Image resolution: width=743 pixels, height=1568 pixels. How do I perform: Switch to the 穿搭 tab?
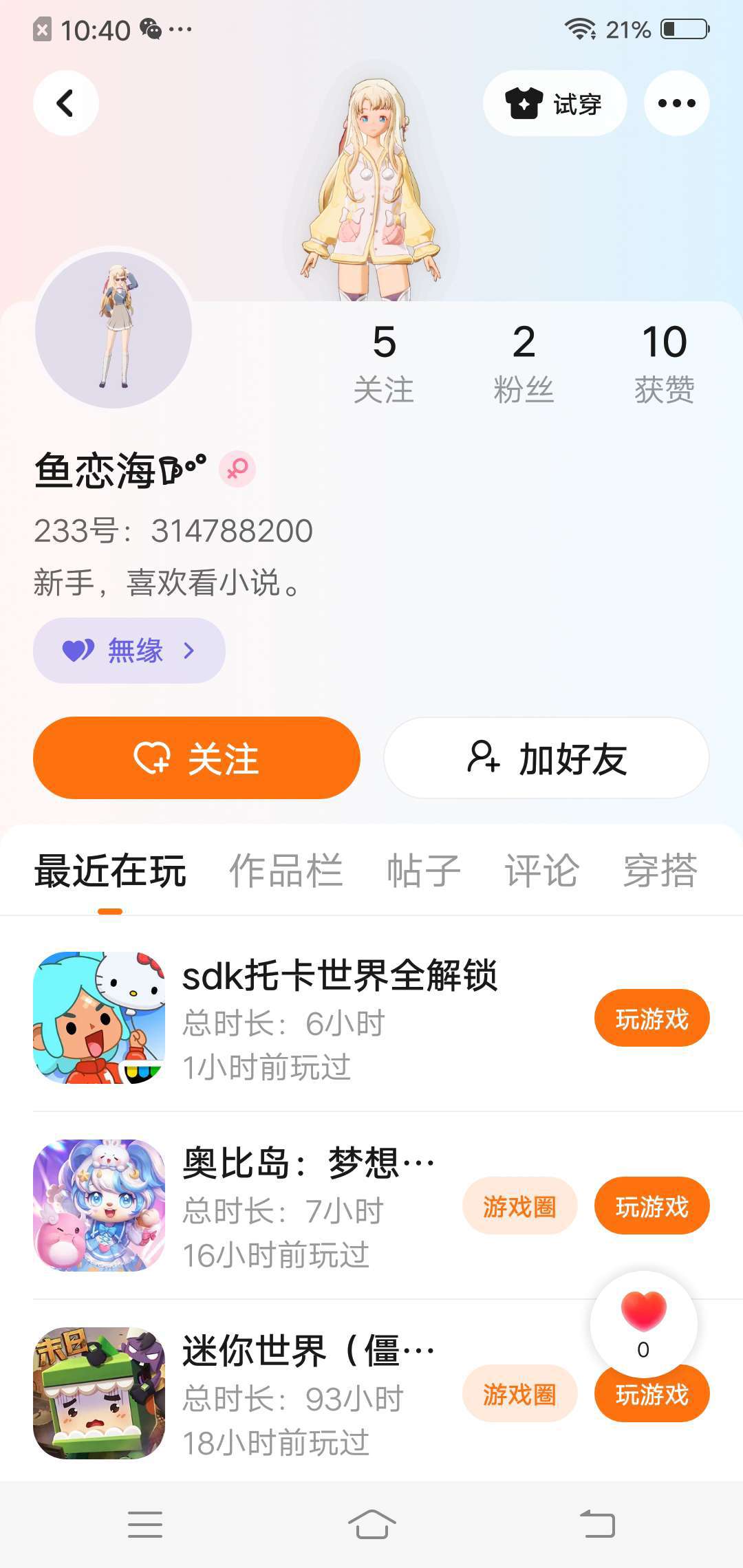(660, 871)
